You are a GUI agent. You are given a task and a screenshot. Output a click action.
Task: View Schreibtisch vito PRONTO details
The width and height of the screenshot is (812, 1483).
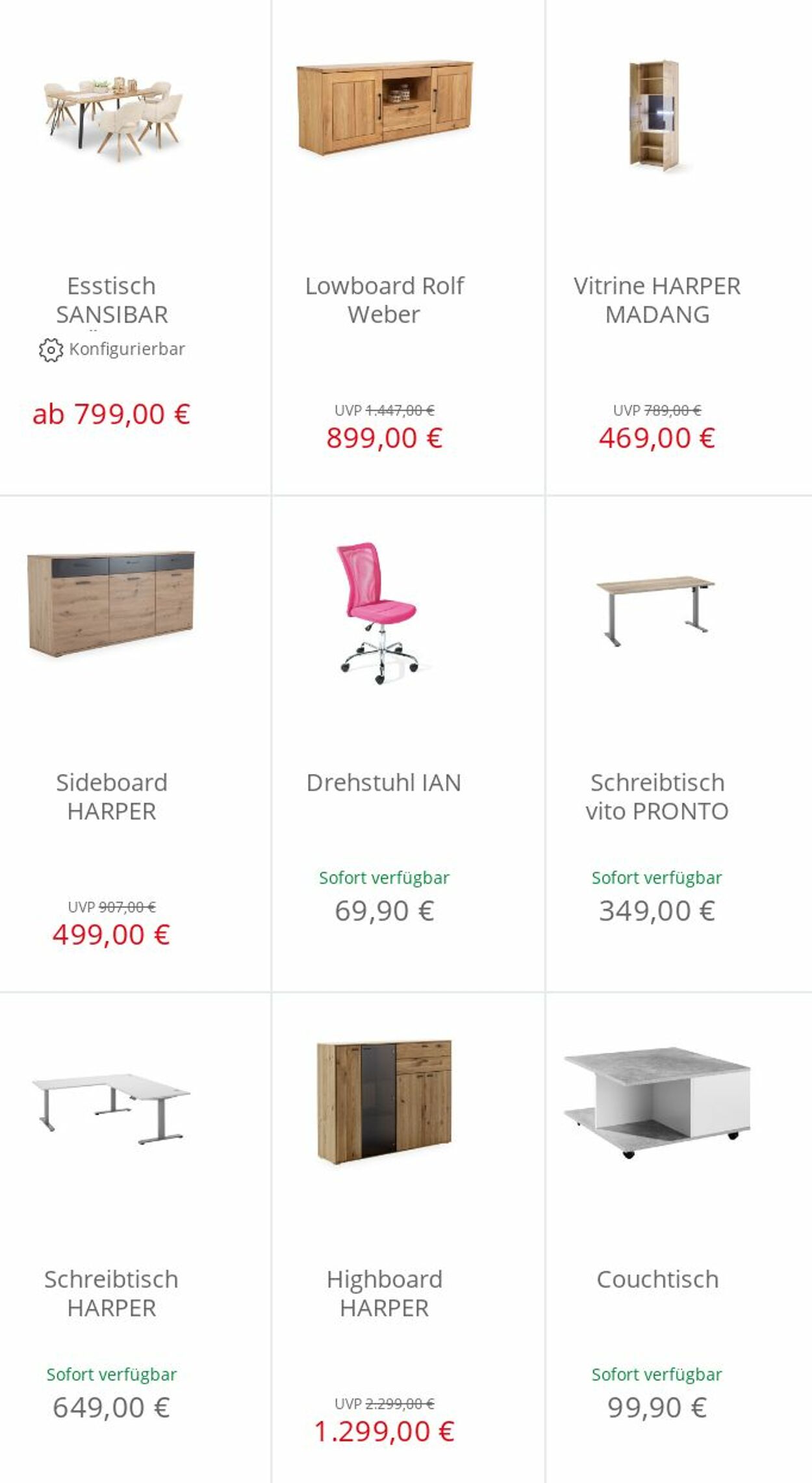679,744
